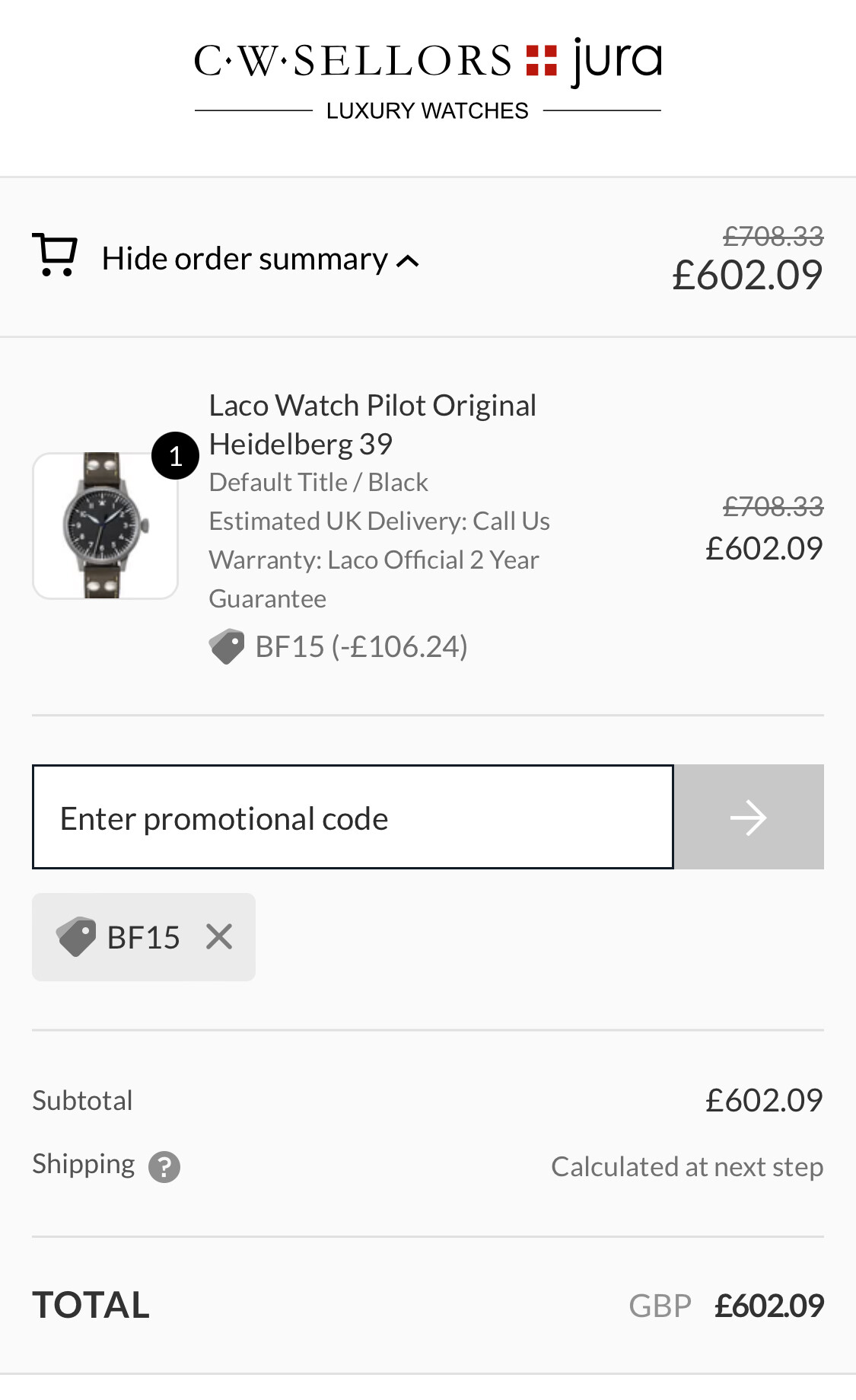Open shipping help question mark
Viewport: 856px width, 1400px height.
[164, 1166]
